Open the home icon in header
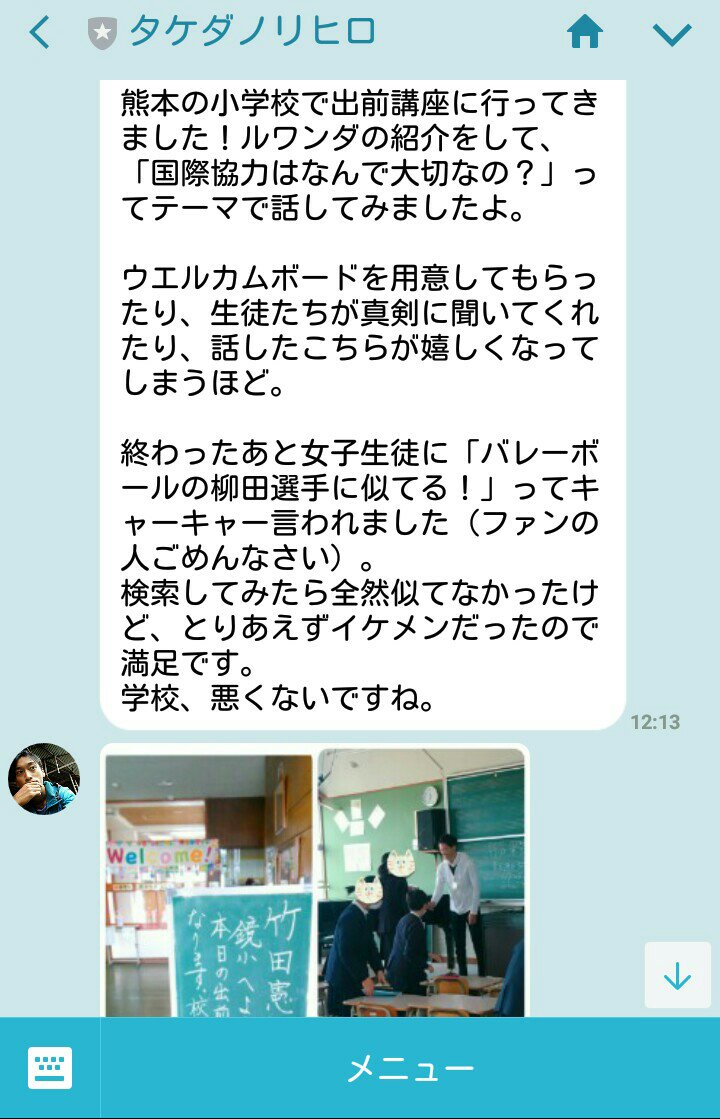Screen dimensions: 720x1119 tap(585, 33)
